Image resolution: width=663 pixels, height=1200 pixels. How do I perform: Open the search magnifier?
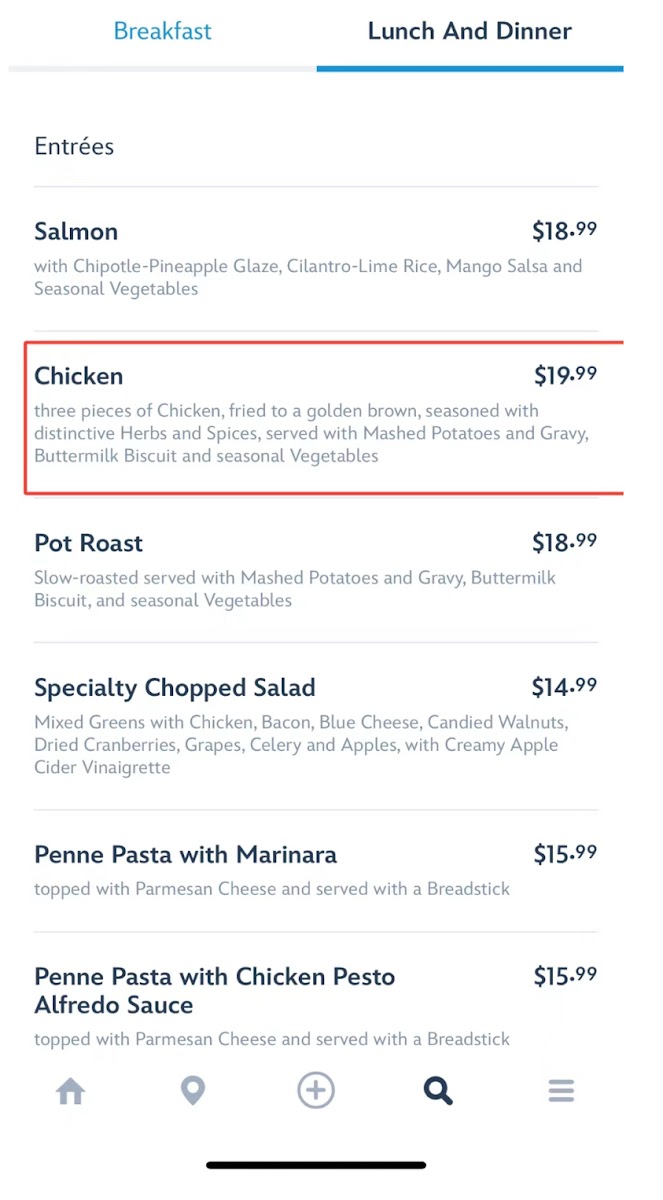(x=438, y=1090)
